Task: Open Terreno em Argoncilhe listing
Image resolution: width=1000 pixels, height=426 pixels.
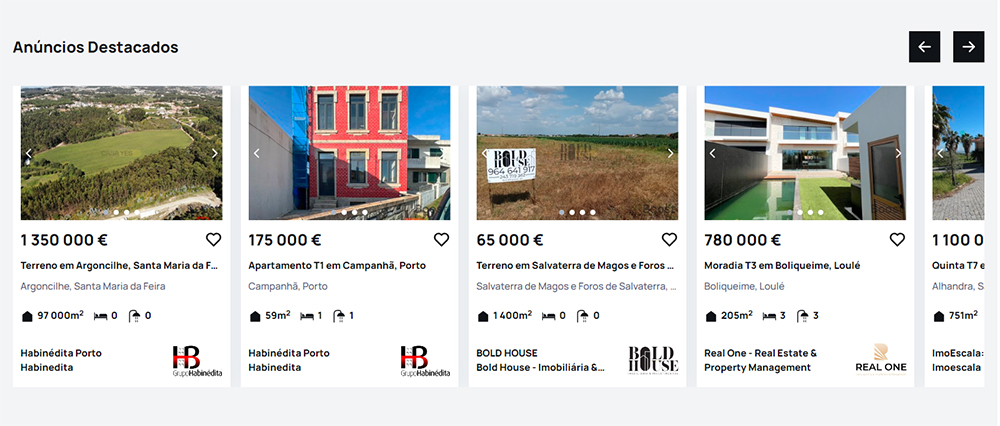Action: [x=118, y=266]
